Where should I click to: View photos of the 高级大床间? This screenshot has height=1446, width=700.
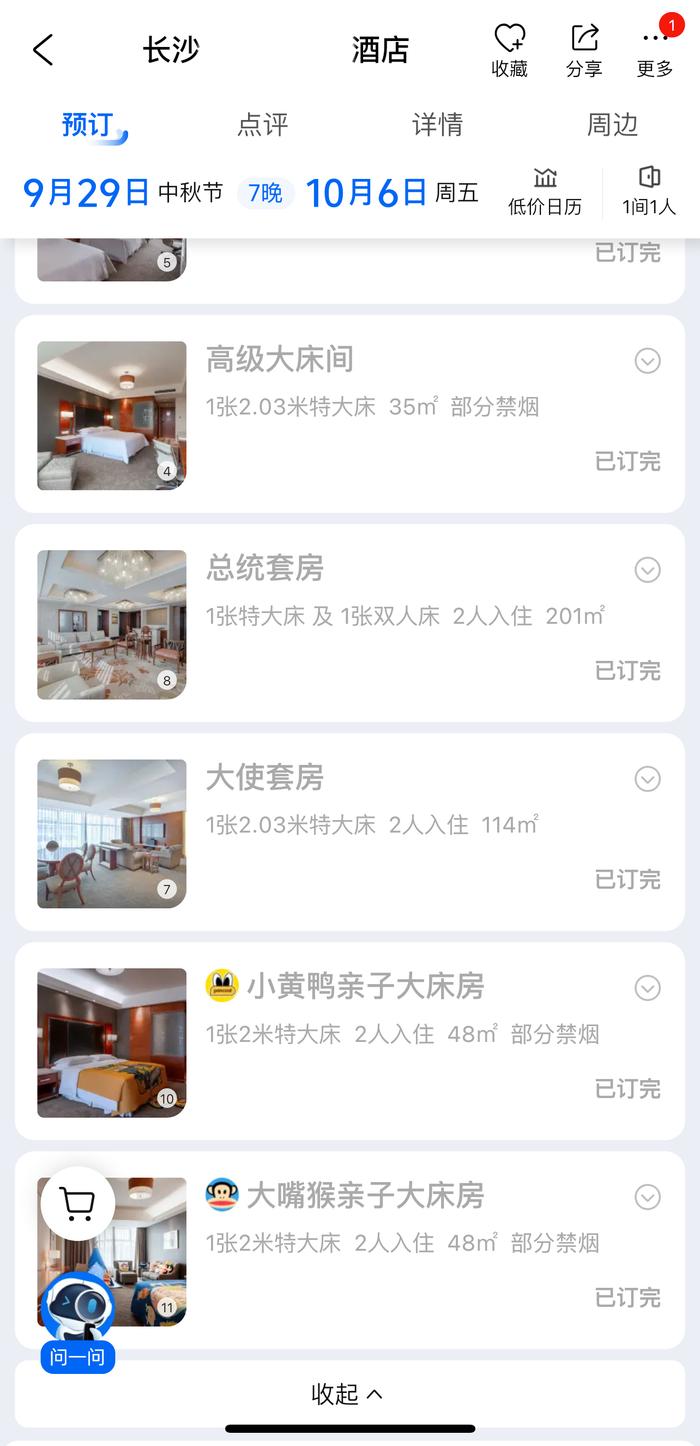click(x=112, y=416)
